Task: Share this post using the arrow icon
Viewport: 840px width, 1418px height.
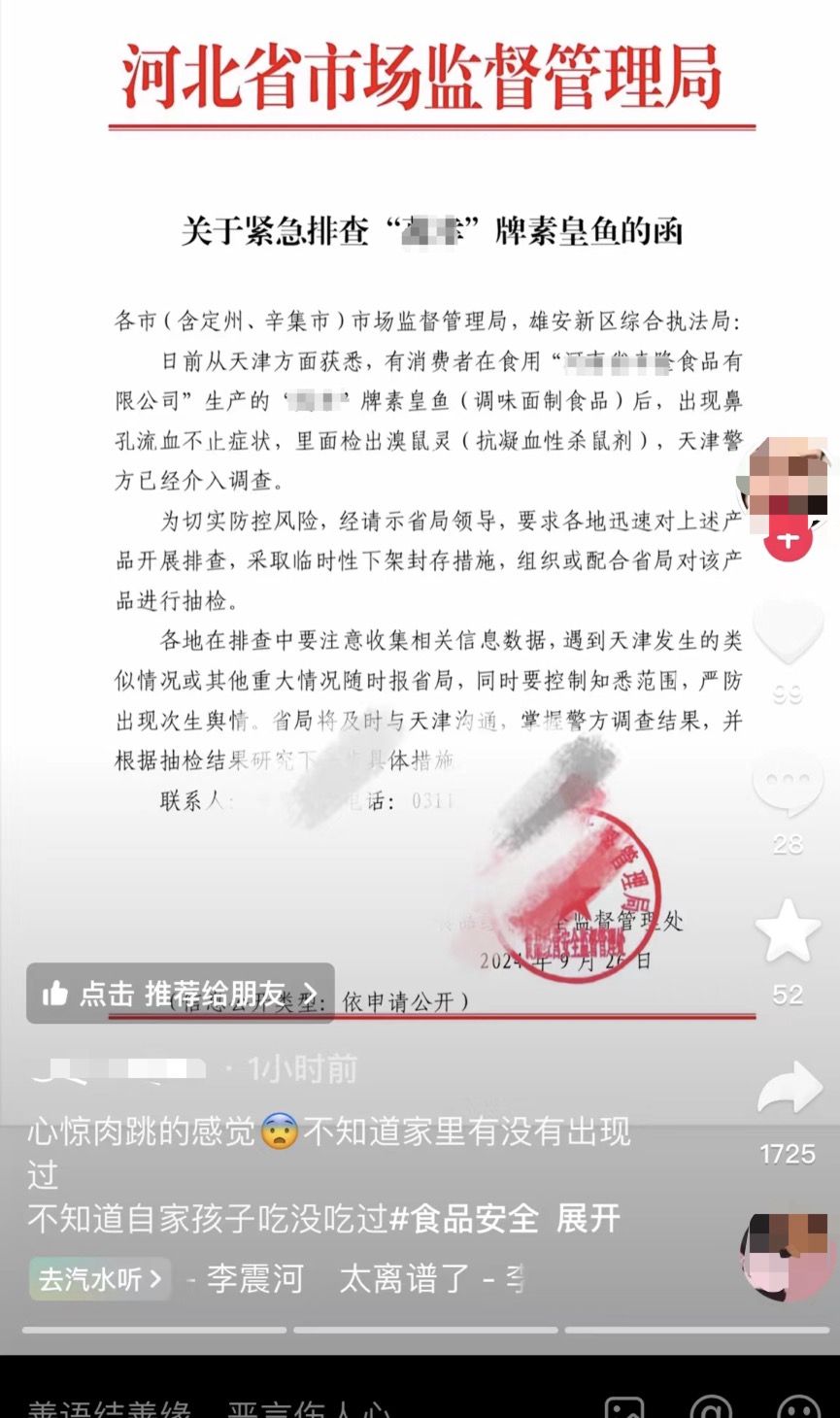Action: [789, 1090]
